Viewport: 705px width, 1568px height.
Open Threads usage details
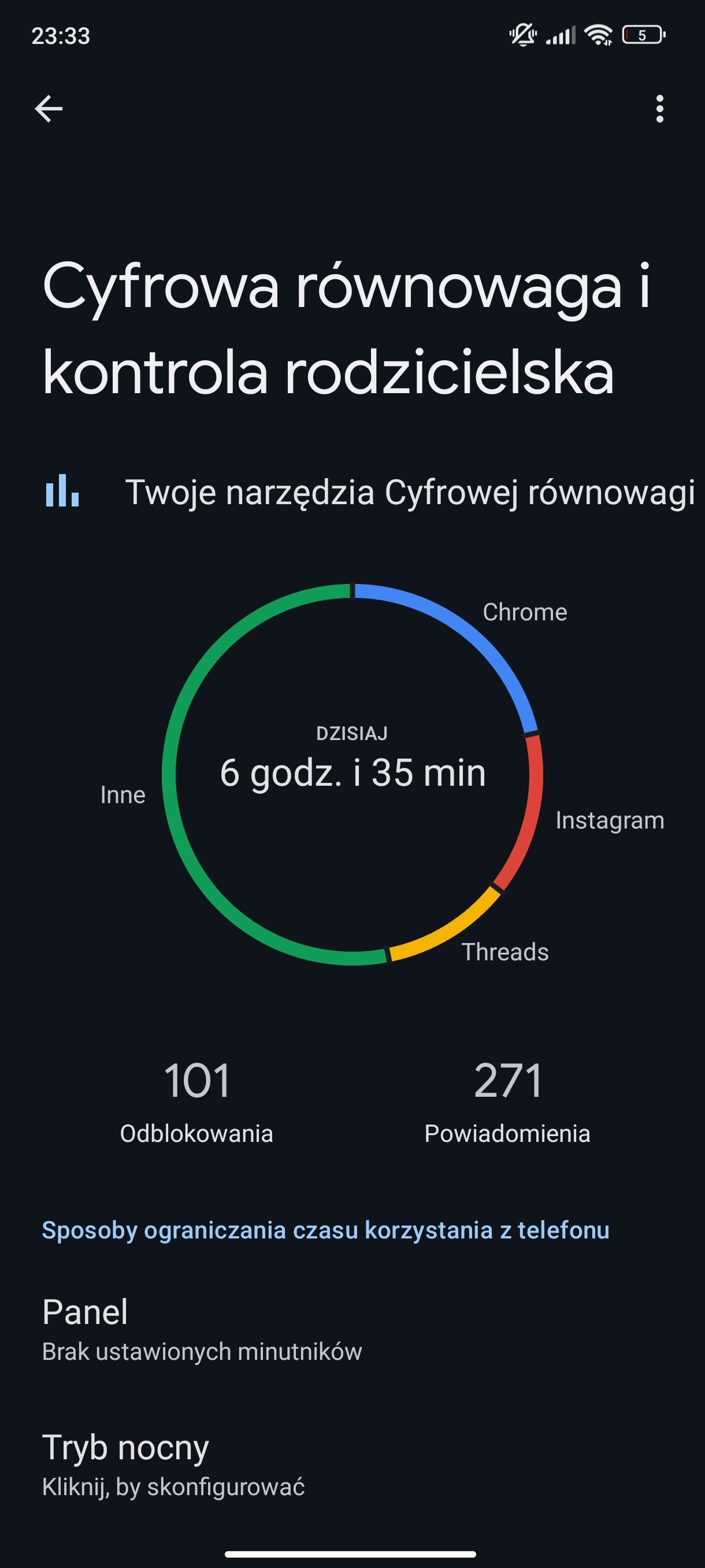pyautogui.click(x=505, y=952)
